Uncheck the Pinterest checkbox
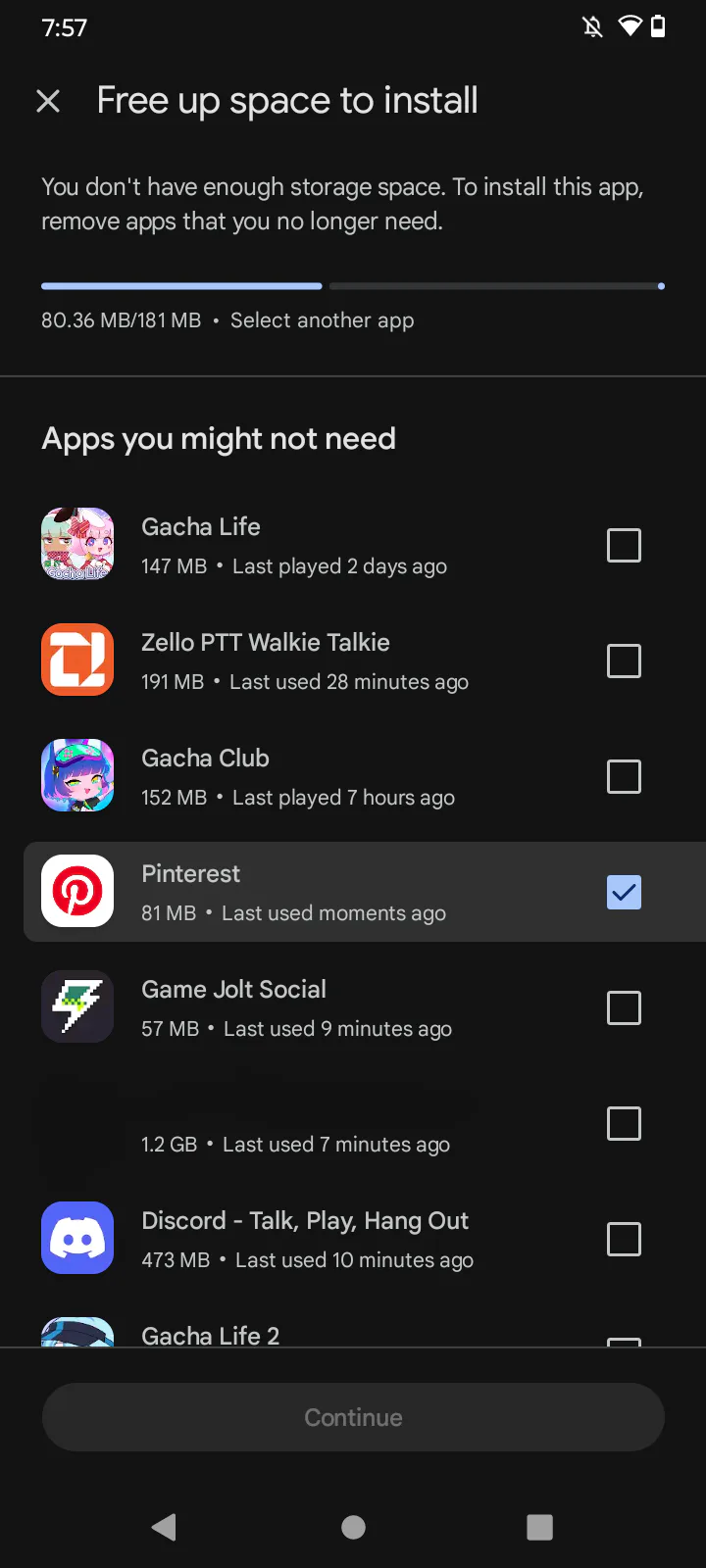Image resolution: width=706 pixels, height=1568 pixels. [x=624, y=892]
